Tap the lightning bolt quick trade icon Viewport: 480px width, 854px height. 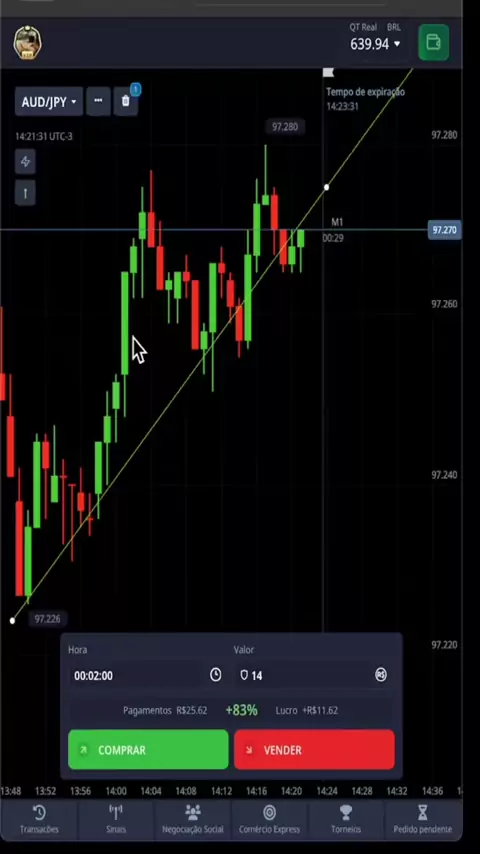tap(25, 162)
